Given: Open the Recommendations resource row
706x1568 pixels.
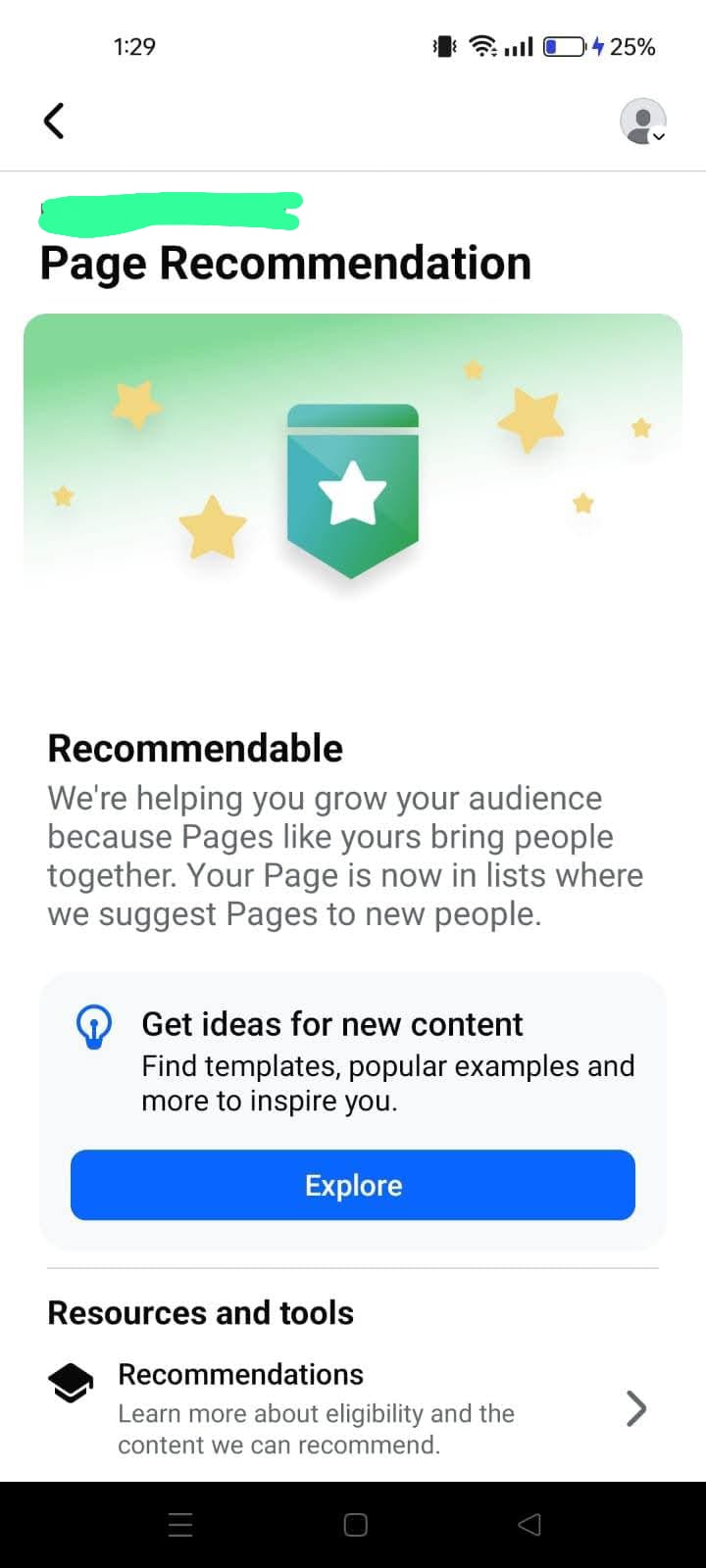Looking at the screenshot, I should [x=353, y=1409].
